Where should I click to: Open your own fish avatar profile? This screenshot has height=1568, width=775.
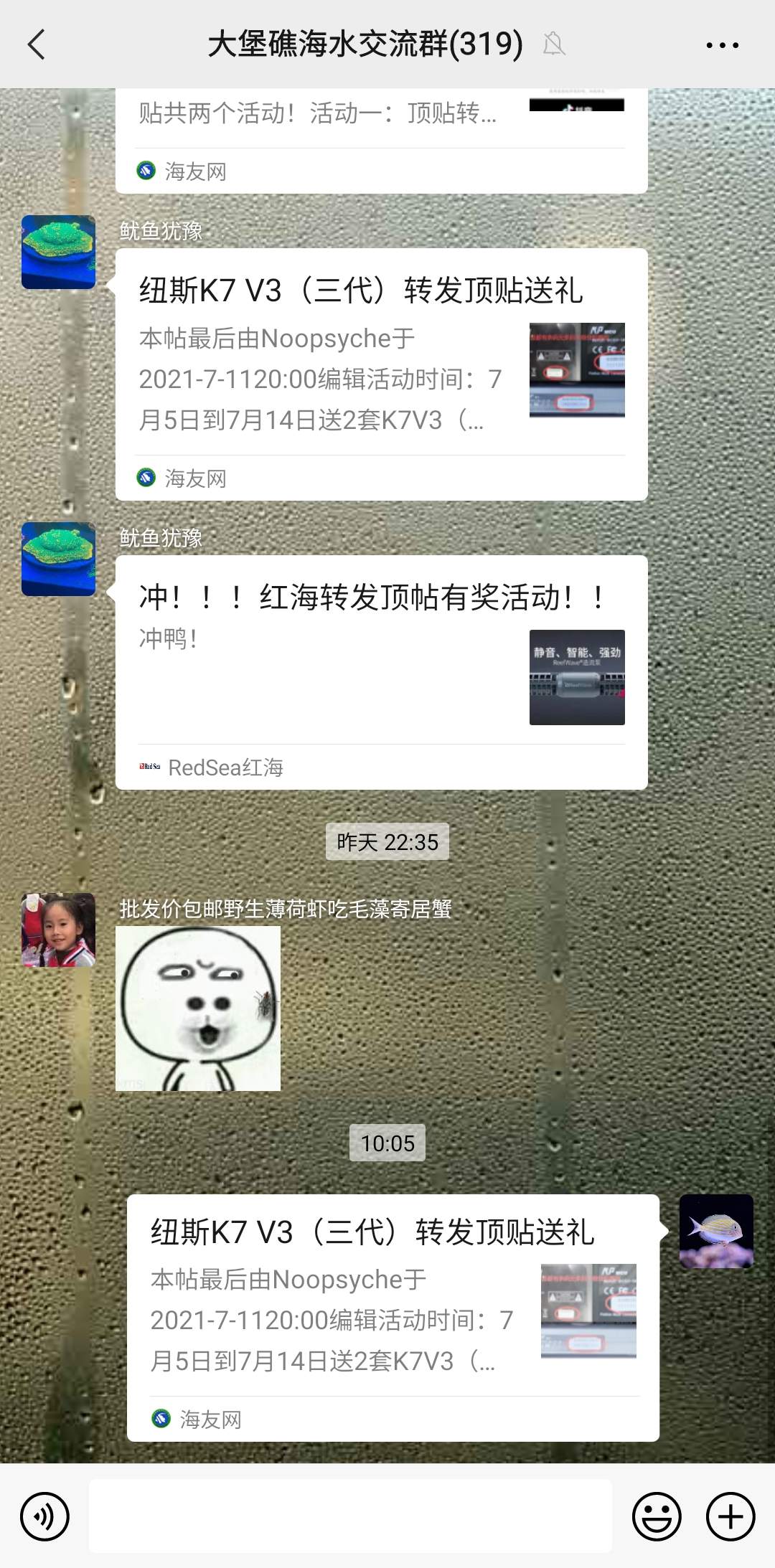[716, 1231]
